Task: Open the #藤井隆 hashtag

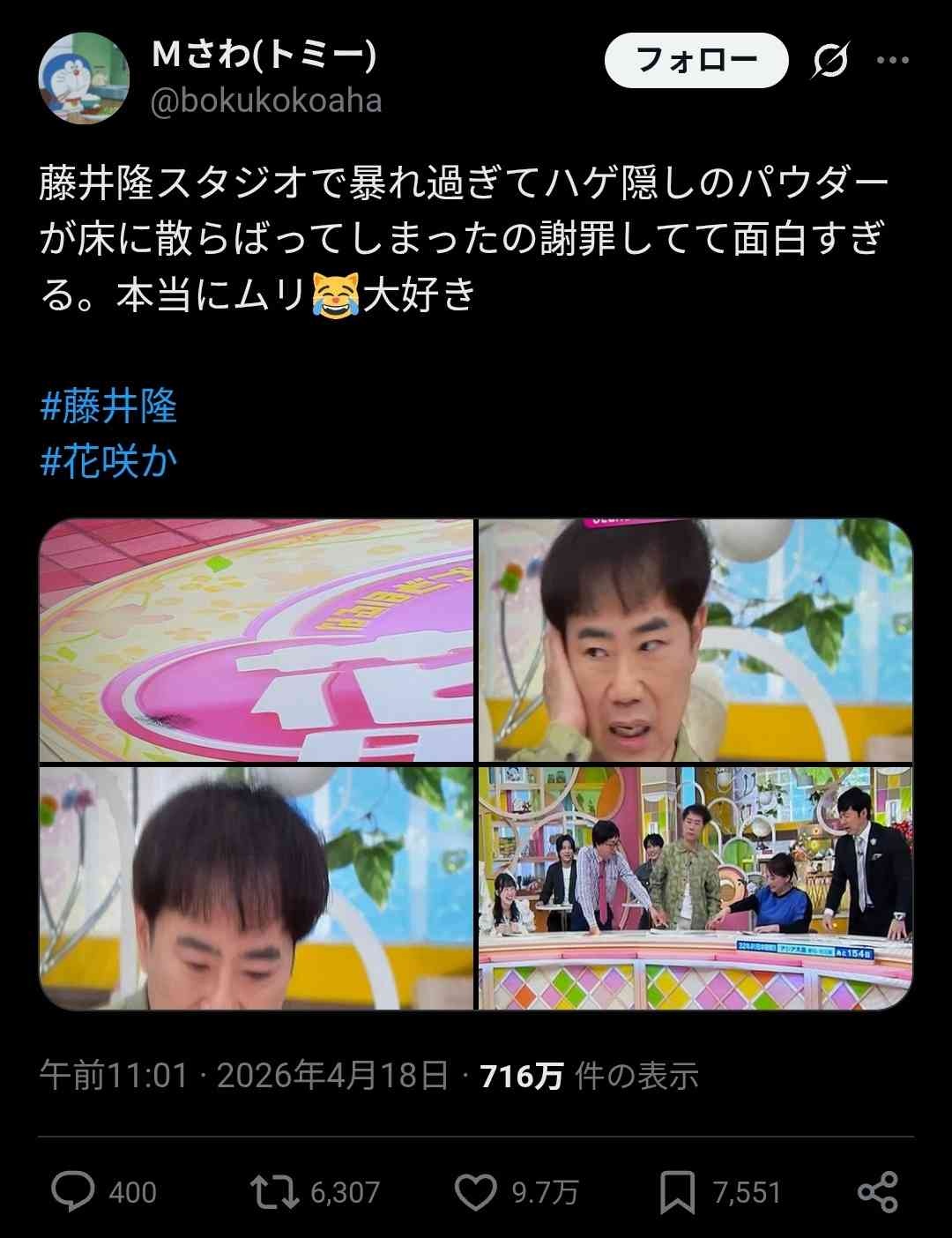Action: click(109, 406)
